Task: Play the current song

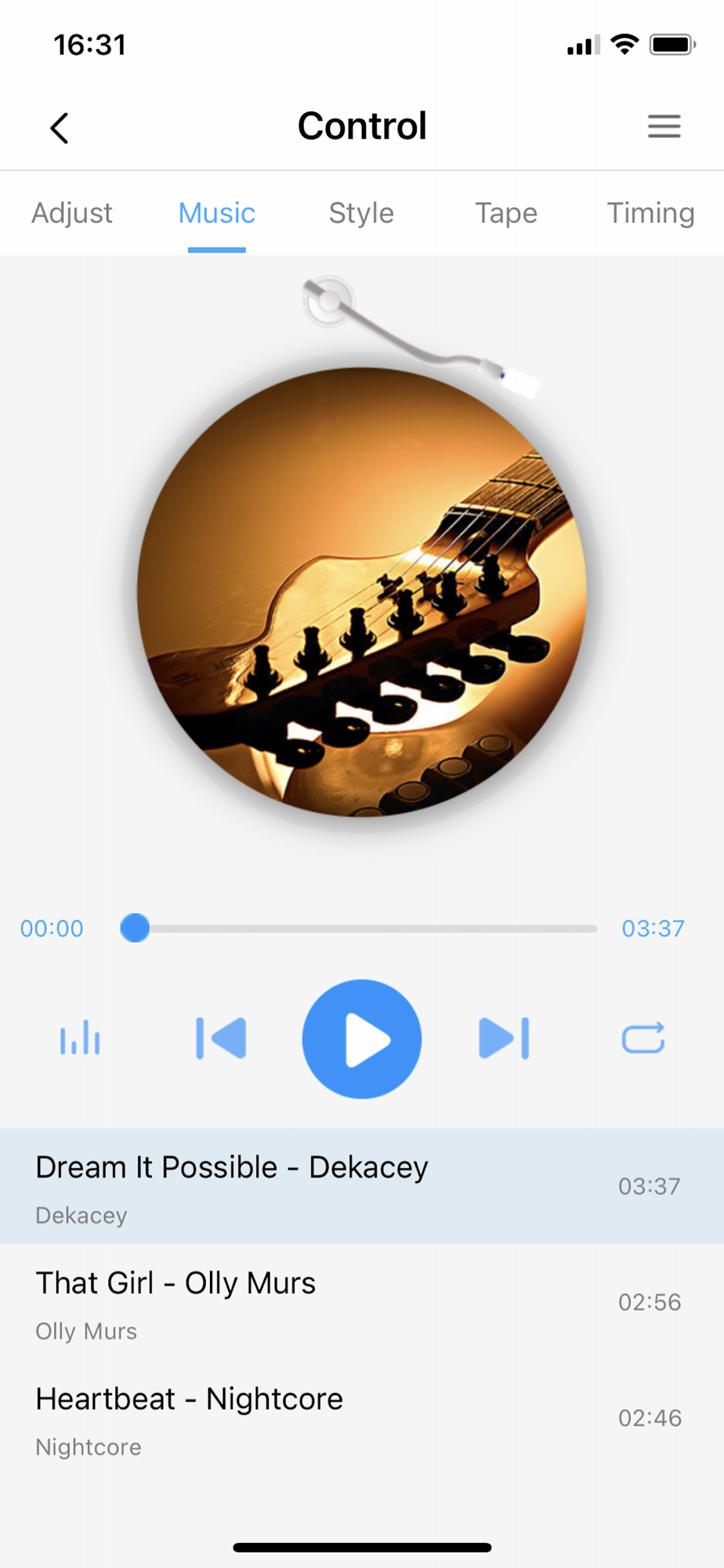Action: coord(362,1039)
